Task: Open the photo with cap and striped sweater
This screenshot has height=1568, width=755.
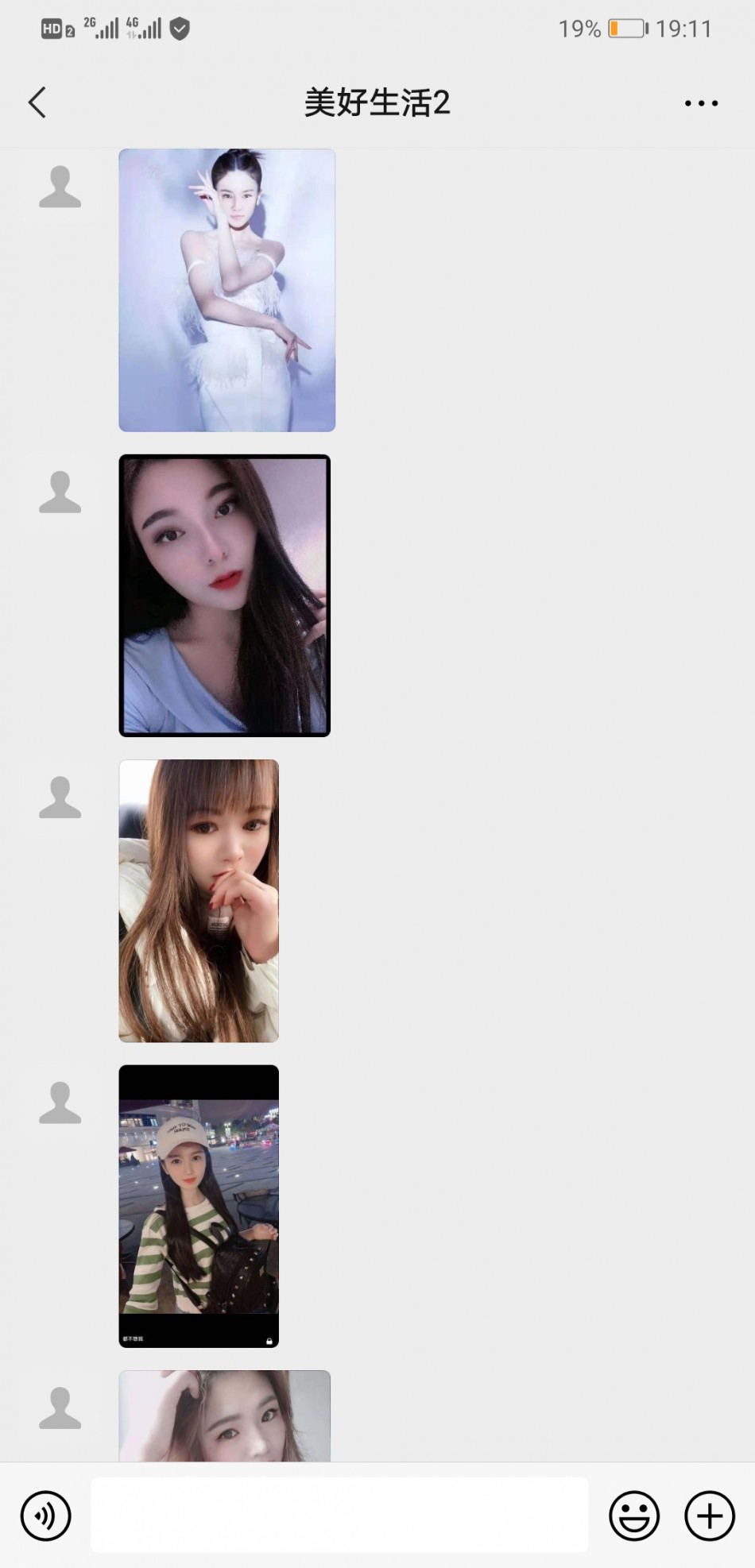Action: (x=199, y=1206)
